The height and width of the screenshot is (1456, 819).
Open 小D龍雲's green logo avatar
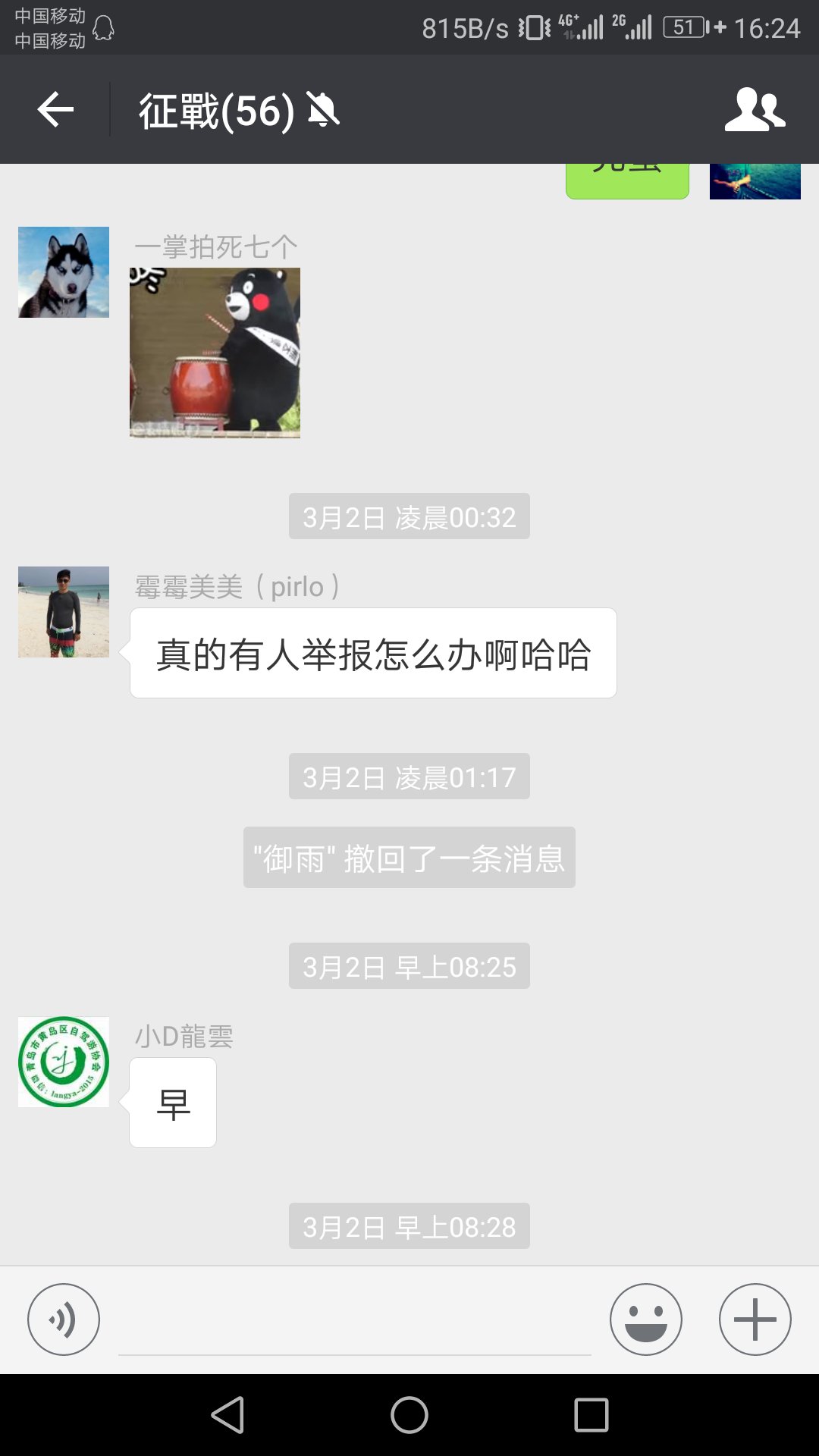64,1062
